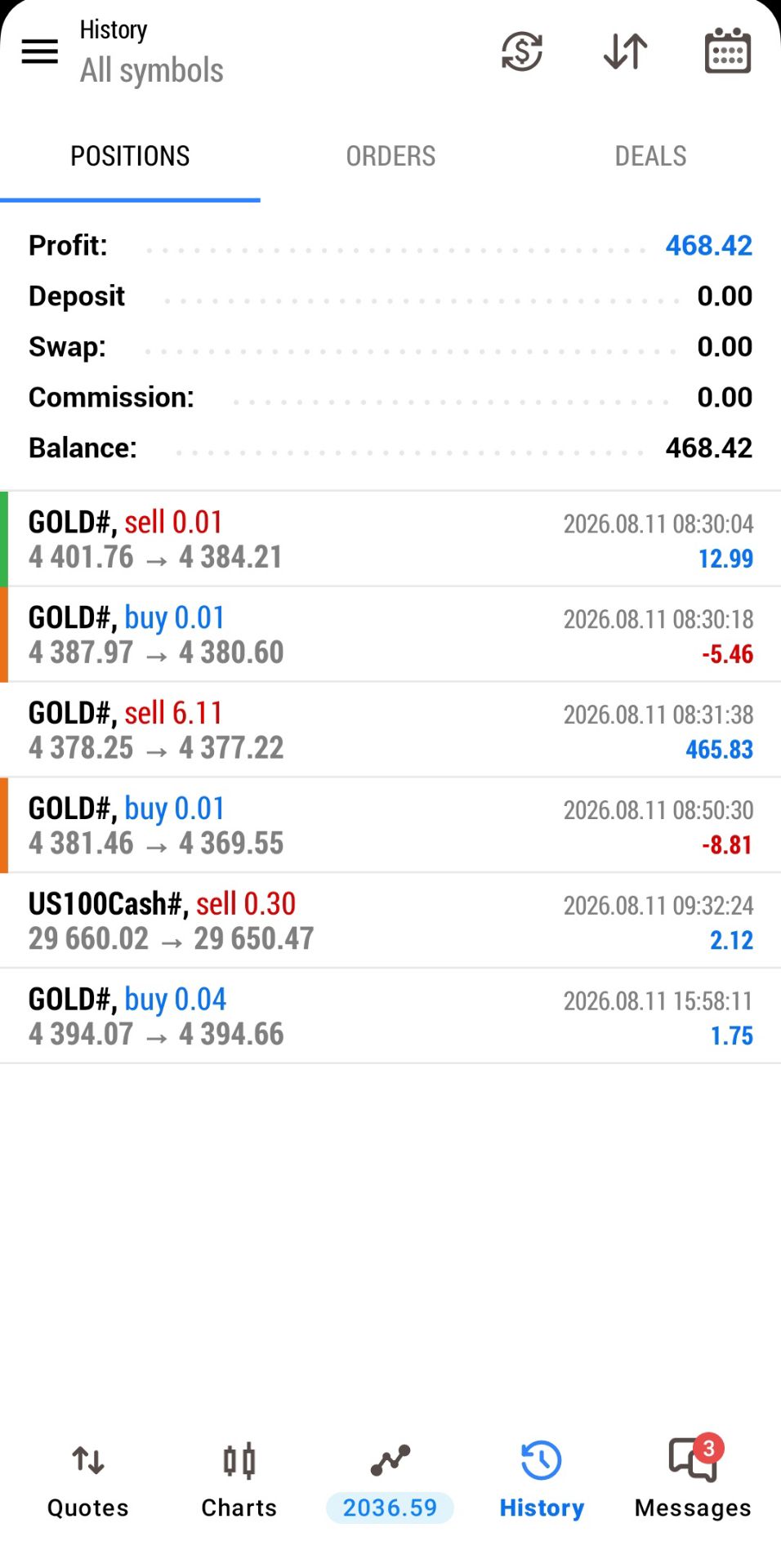The width and height of the screenshot is (781, 1568).
Task: Select the Positions tab
Action: pos(130,156)
